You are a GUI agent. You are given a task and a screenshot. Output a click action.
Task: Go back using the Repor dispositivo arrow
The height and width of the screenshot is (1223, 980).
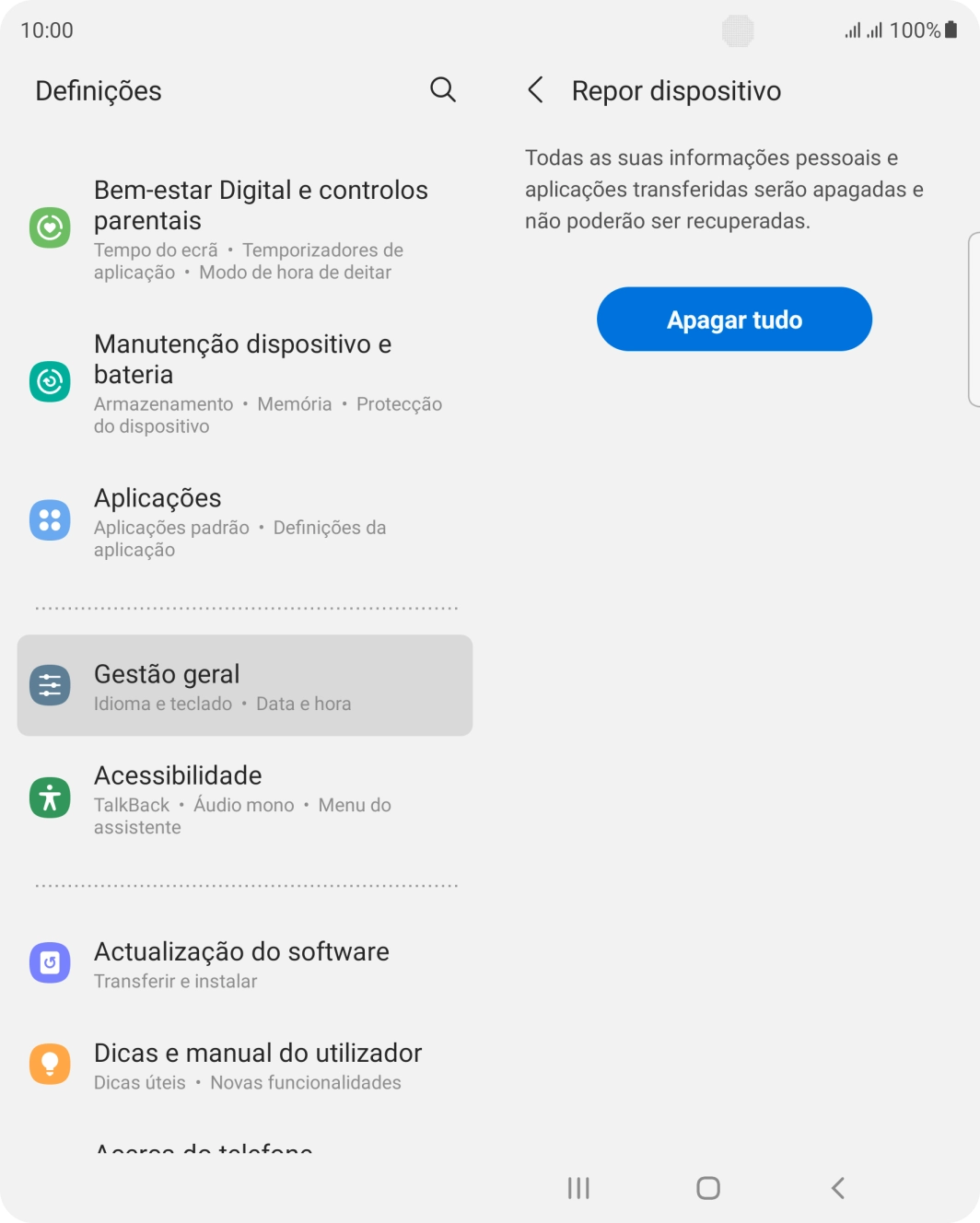click(536, 89)
